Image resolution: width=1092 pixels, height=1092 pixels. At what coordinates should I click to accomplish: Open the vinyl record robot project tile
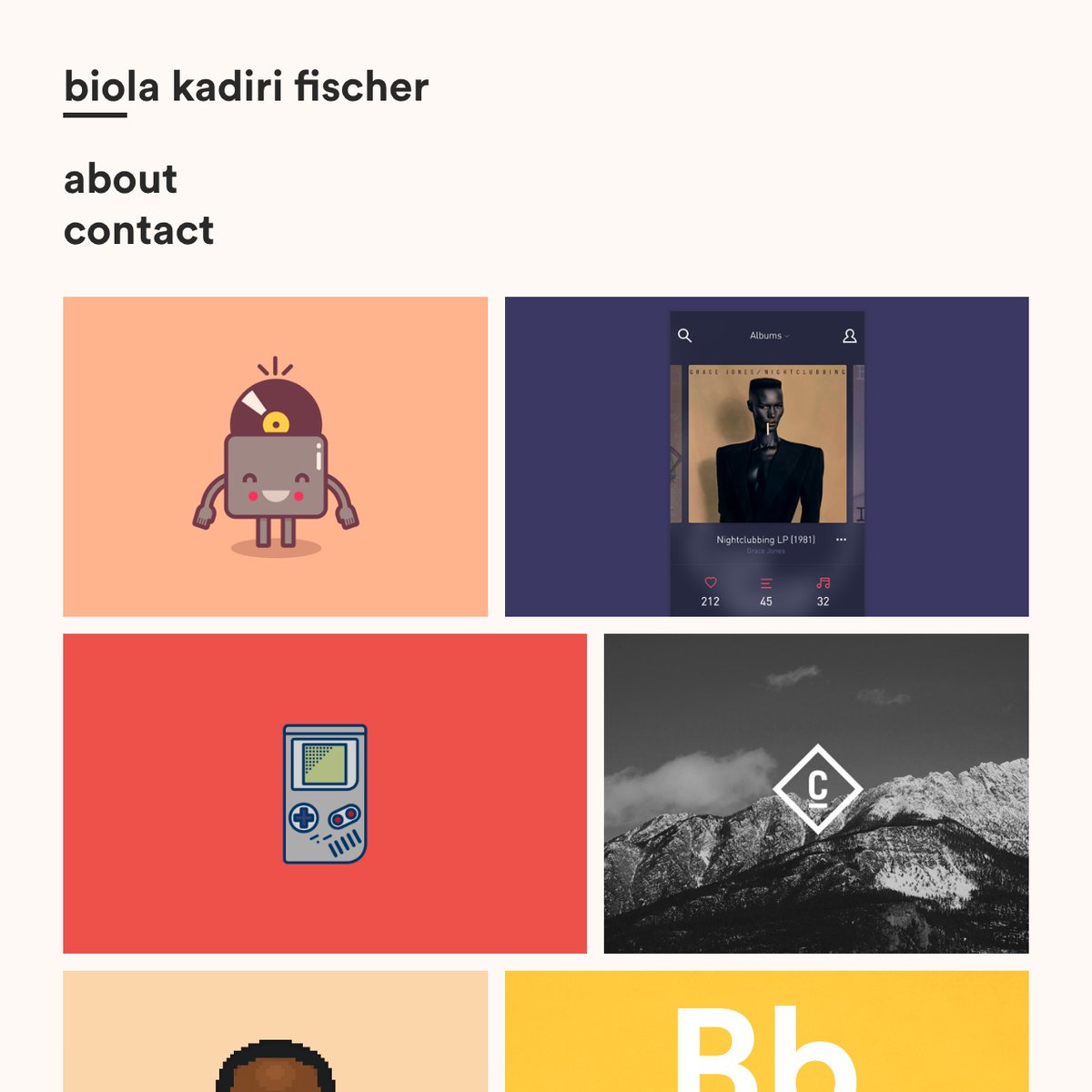pyautogui.click(x=275, y=457)
